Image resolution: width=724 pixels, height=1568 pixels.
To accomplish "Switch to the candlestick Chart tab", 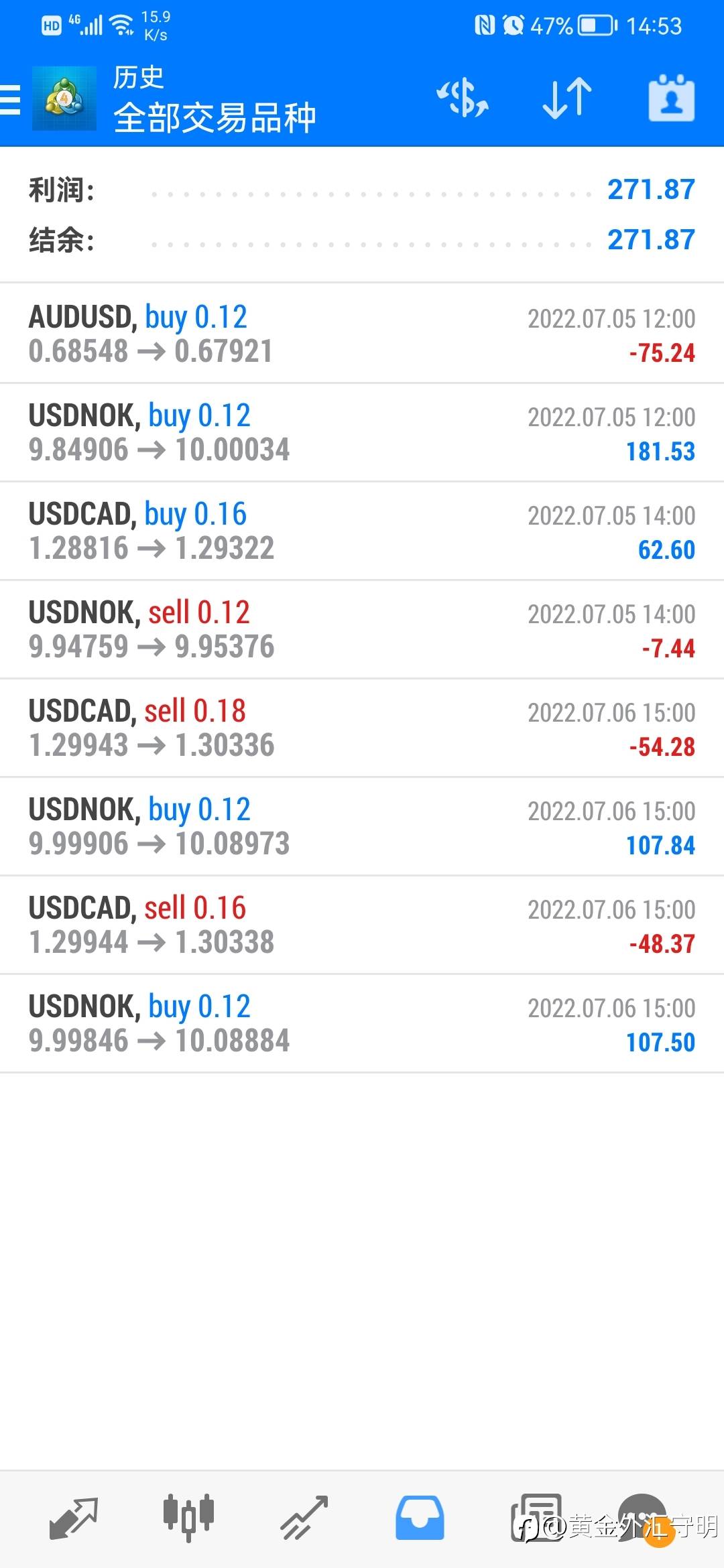I will 188,1517.
